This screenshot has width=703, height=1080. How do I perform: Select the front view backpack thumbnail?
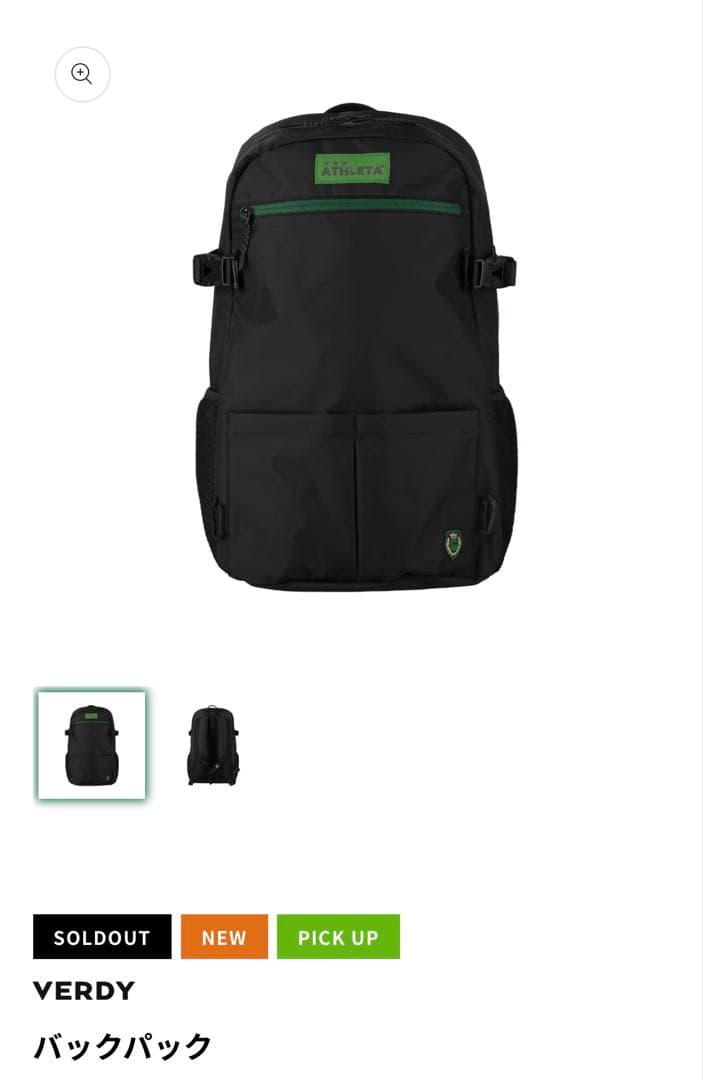(92, 745)
